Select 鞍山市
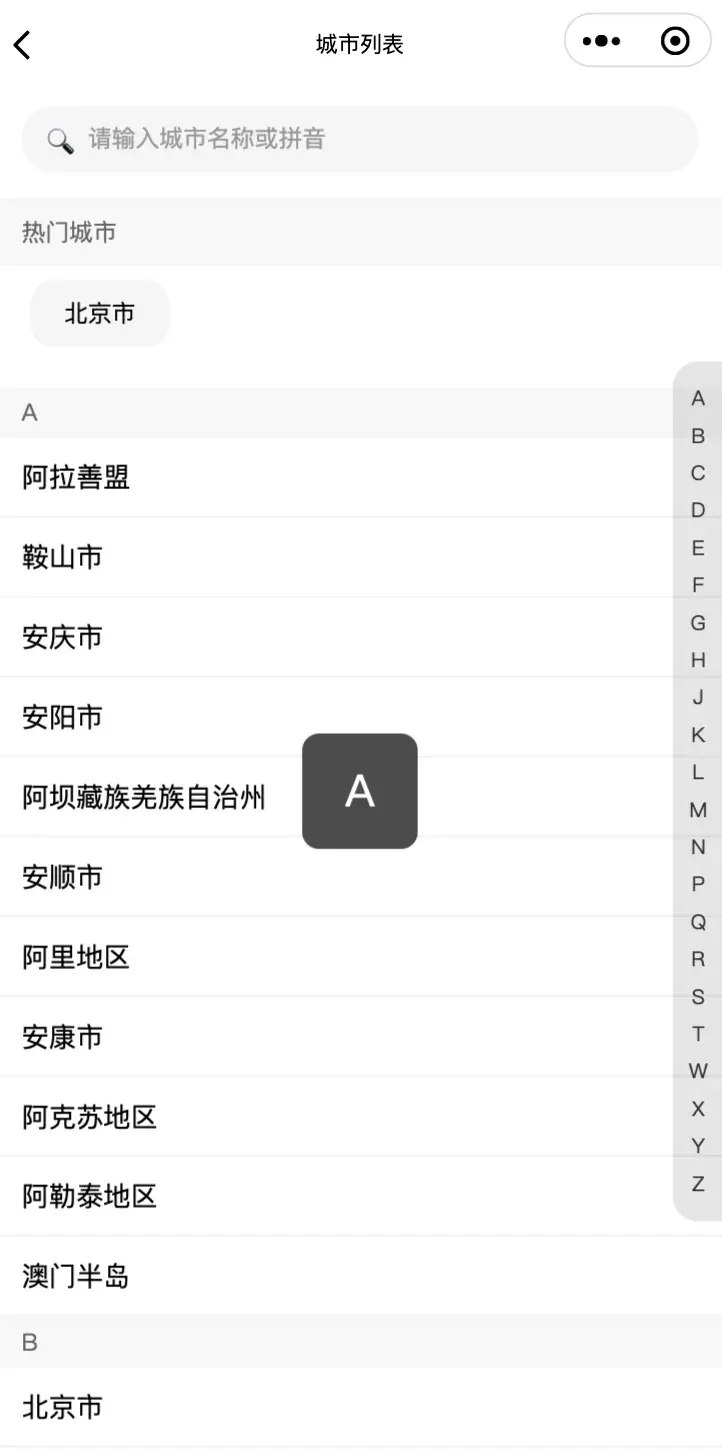 point(62,557)
